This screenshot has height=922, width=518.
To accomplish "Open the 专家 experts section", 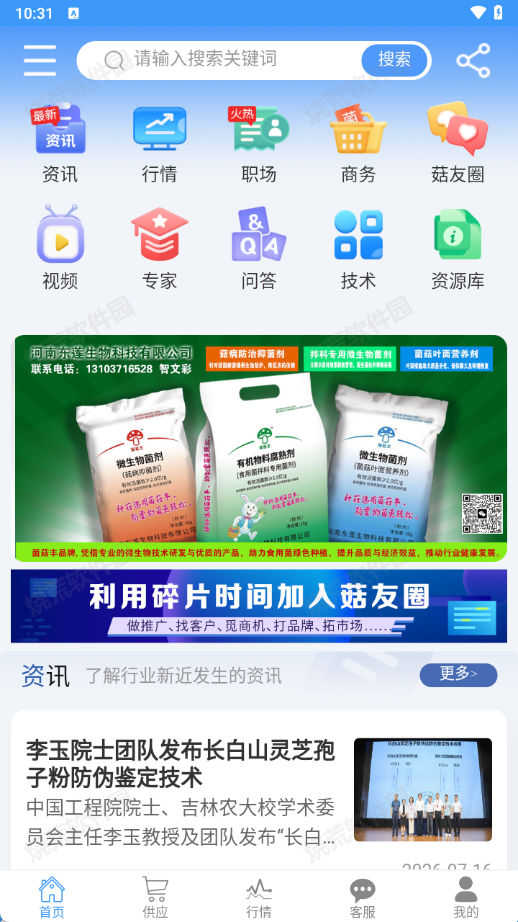I will tap(159, 248).
